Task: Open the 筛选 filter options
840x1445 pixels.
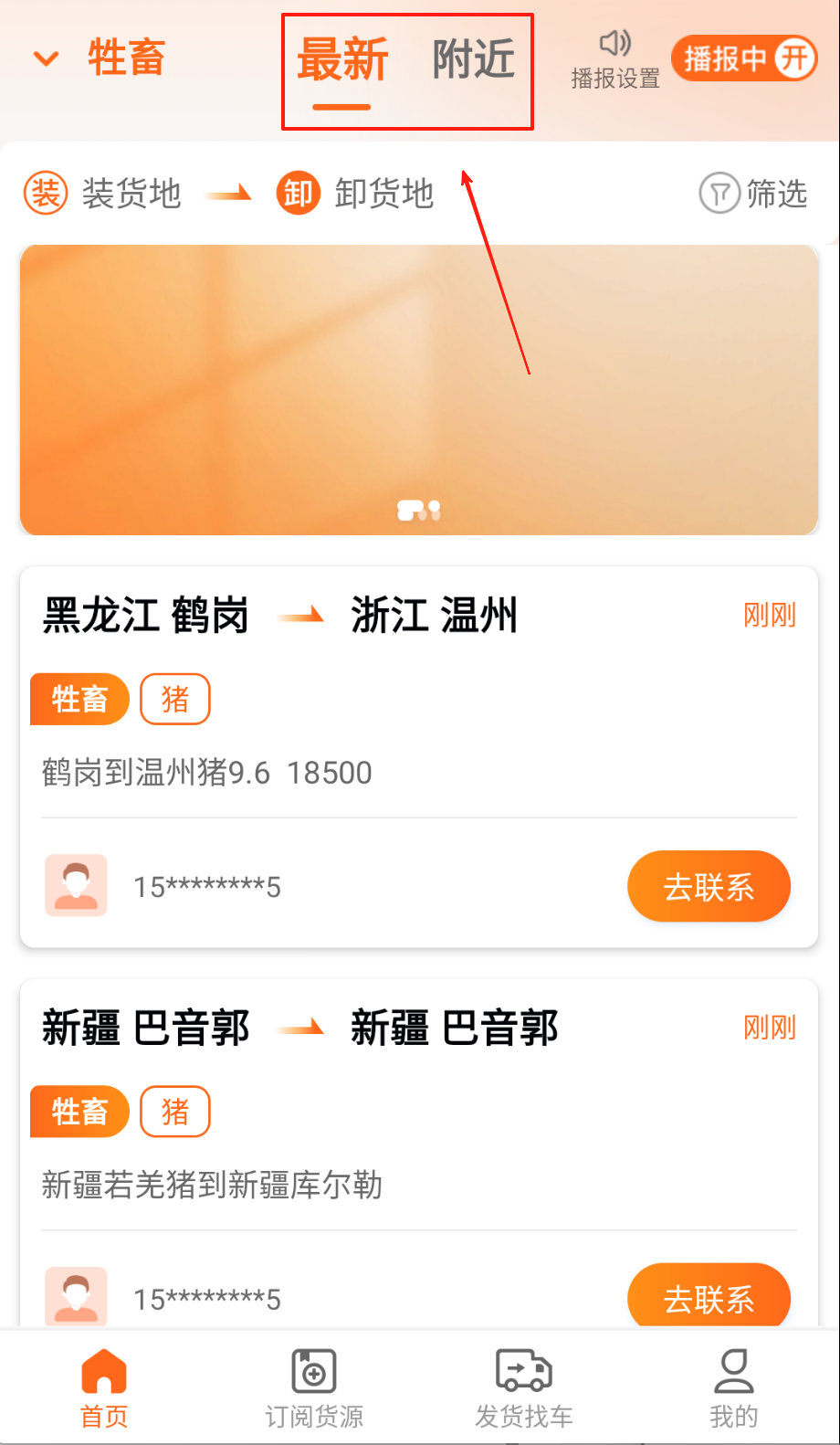Action: [754, 194]
